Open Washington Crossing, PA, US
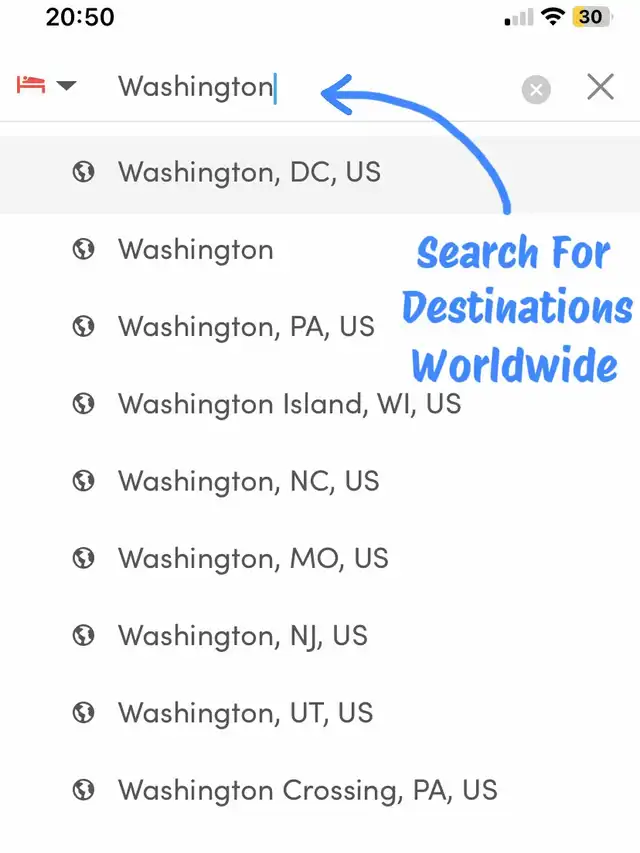Screen dimensions: 640x853 pos(307,790)
